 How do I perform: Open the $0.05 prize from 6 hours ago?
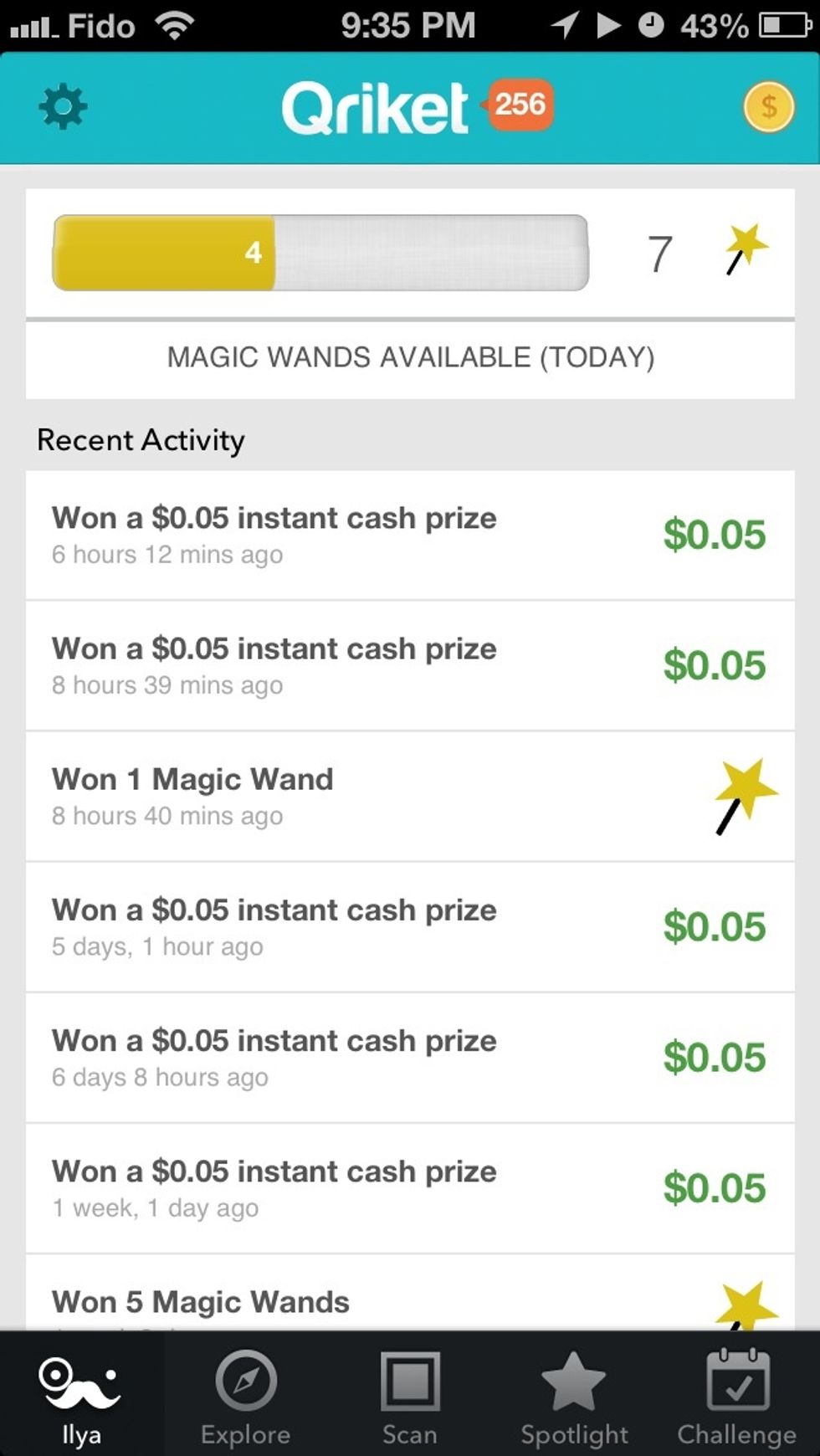tap(409, 536)
